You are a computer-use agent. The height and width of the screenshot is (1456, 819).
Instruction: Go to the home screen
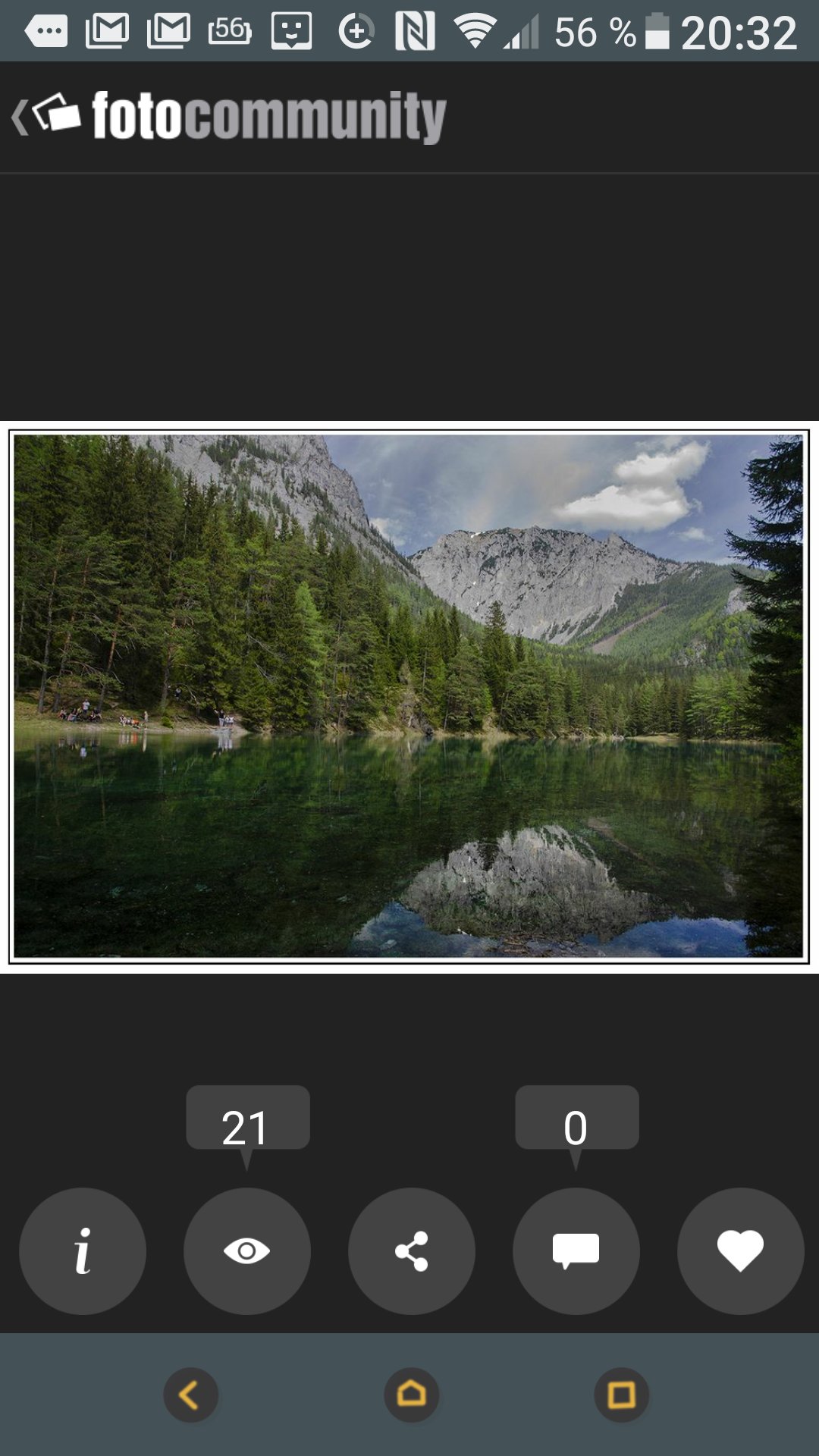(x=412, y=1395)
